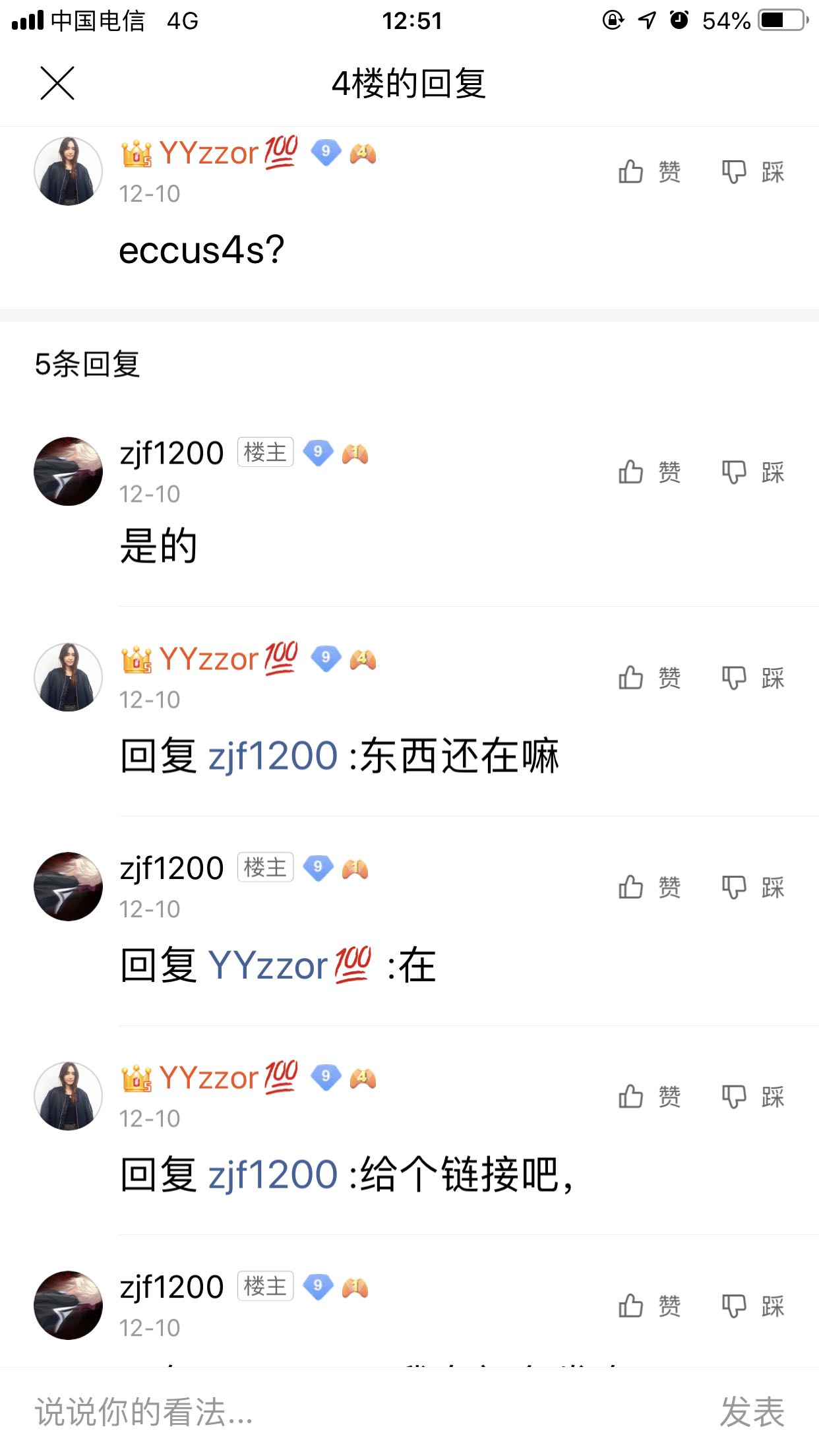Like zjf1200's "是的" reply
The width and height of the screenshot is (819, 1456).
click(x=649, y=472)
